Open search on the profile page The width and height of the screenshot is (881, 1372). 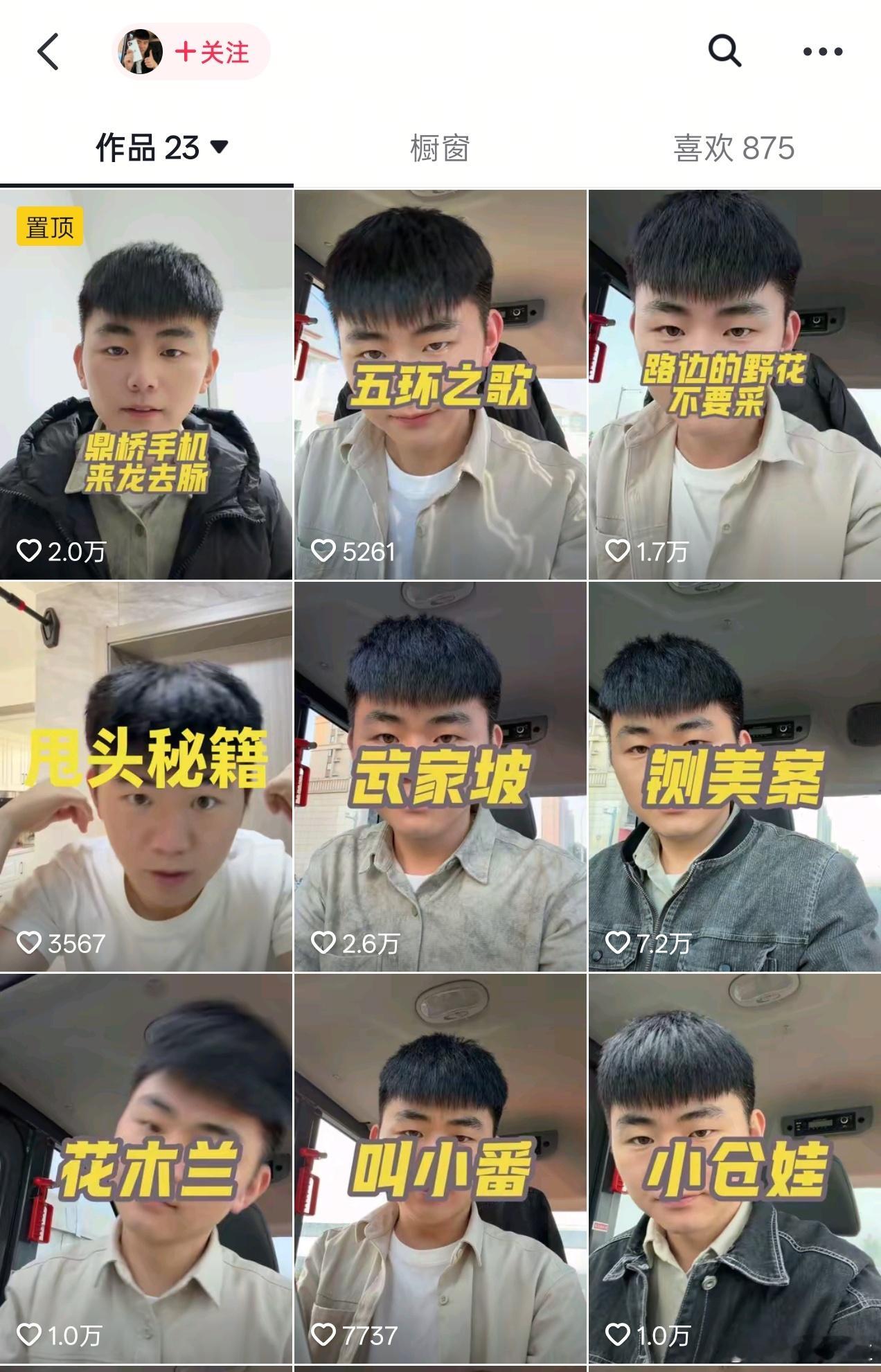click(724, 49)
